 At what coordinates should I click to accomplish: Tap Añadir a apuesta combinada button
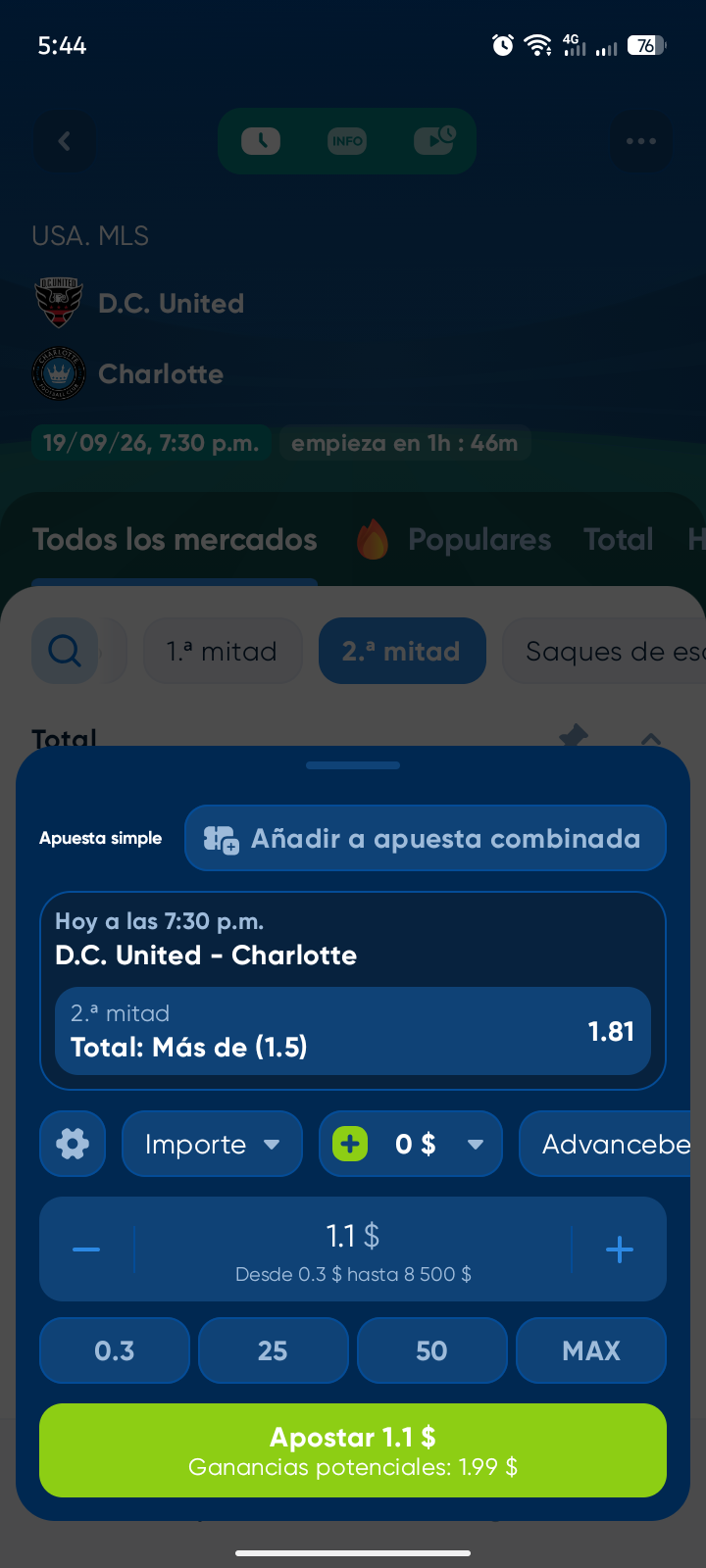point(426,838)
